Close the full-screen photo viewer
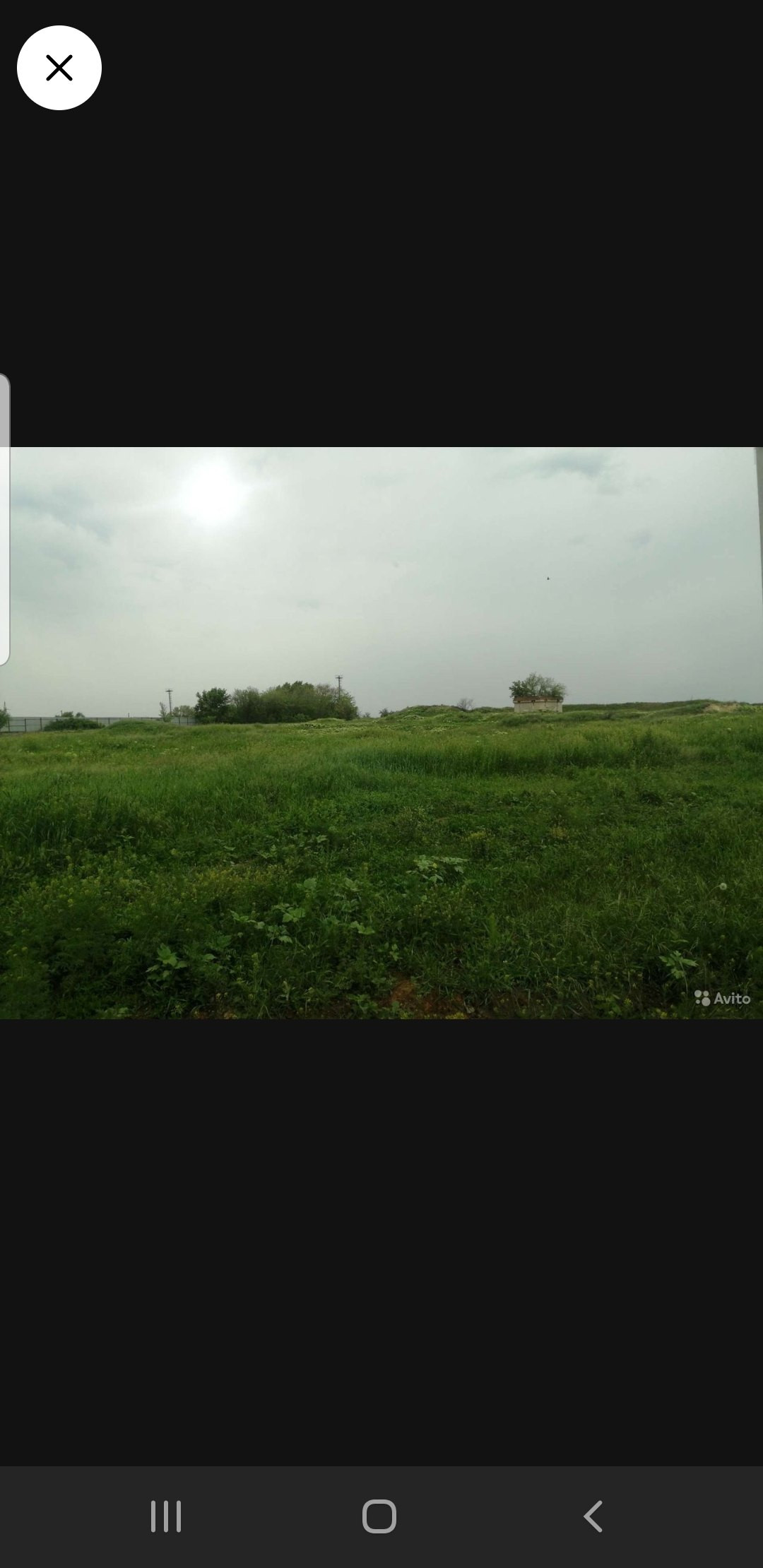The image size is (763, 1568). click(59, 68)
